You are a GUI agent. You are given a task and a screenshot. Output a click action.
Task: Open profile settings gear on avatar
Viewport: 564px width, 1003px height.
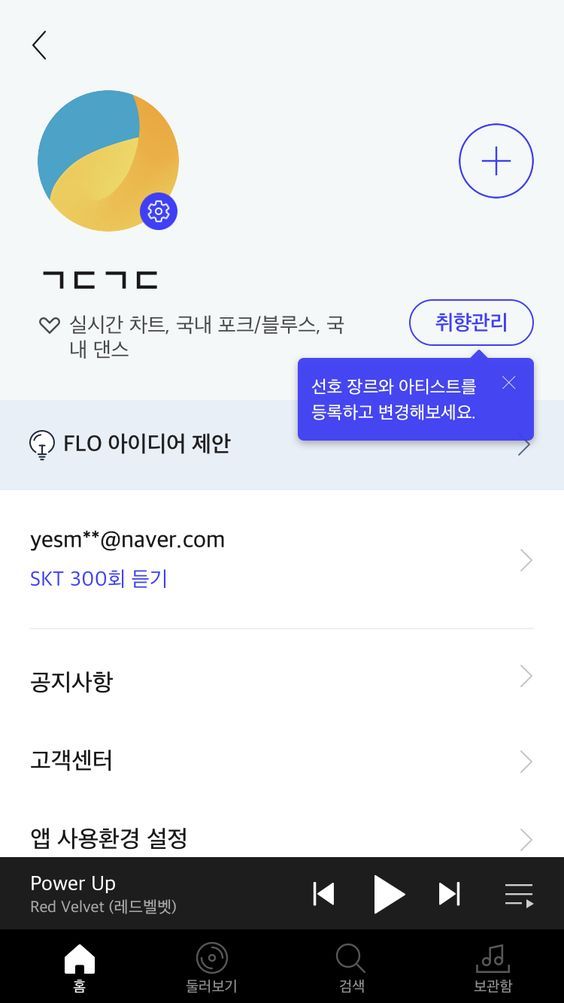pyautogui.click(x=159, y=210)
